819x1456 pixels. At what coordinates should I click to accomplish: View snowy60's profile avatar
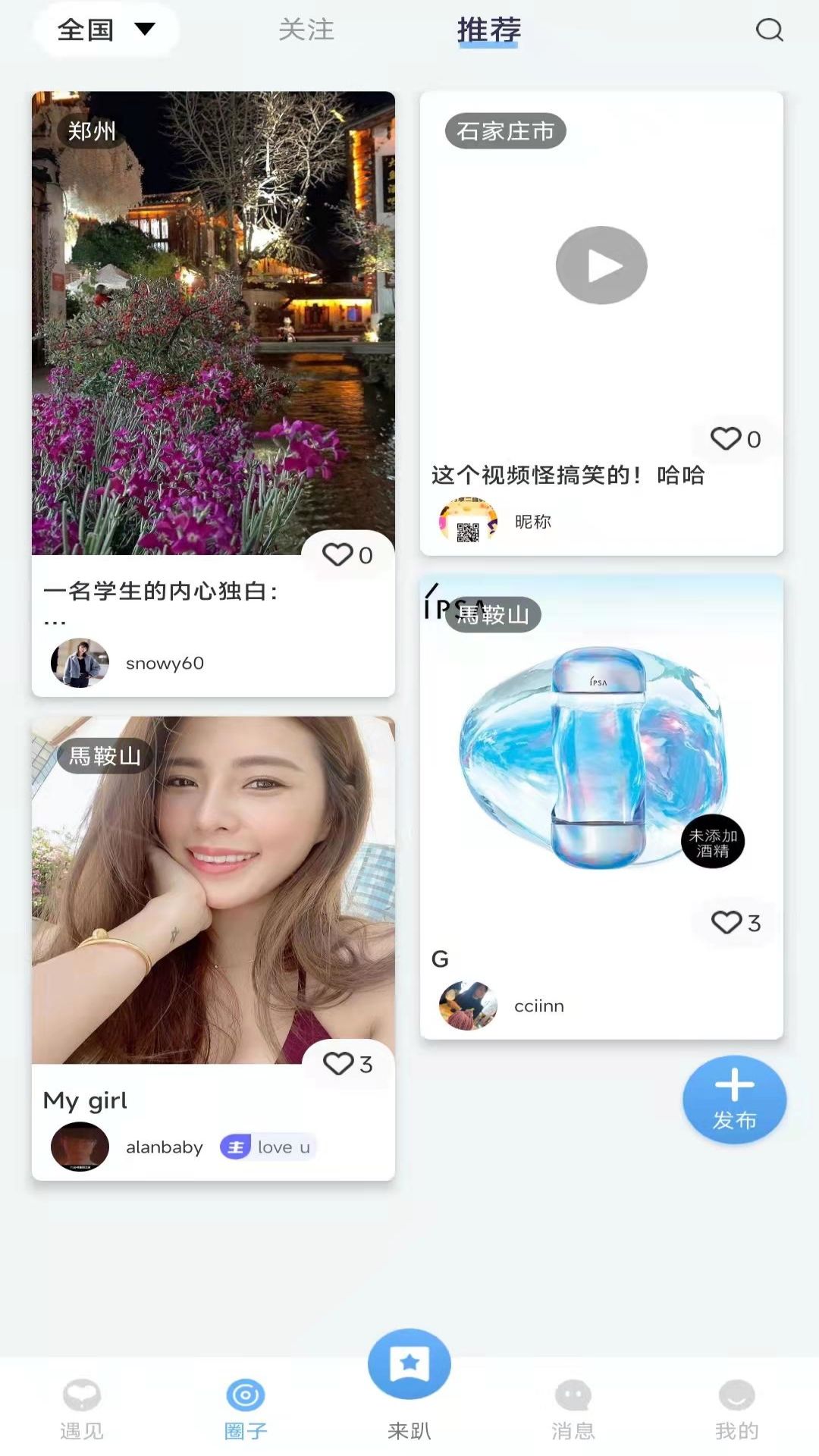80,663
